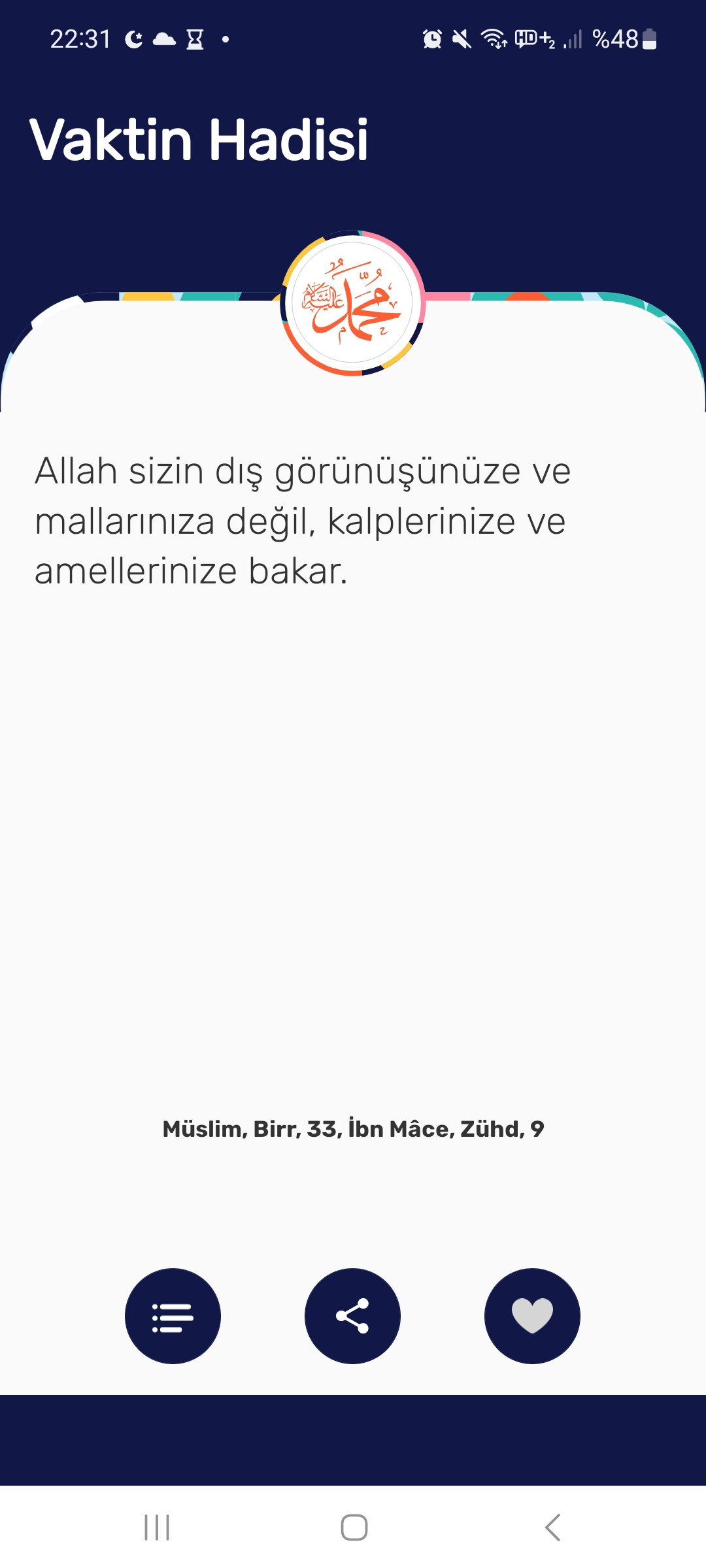This screenshot has width=706, height=1568.
Task: Tap the muted sound status icon
Action: pos(462,39)
